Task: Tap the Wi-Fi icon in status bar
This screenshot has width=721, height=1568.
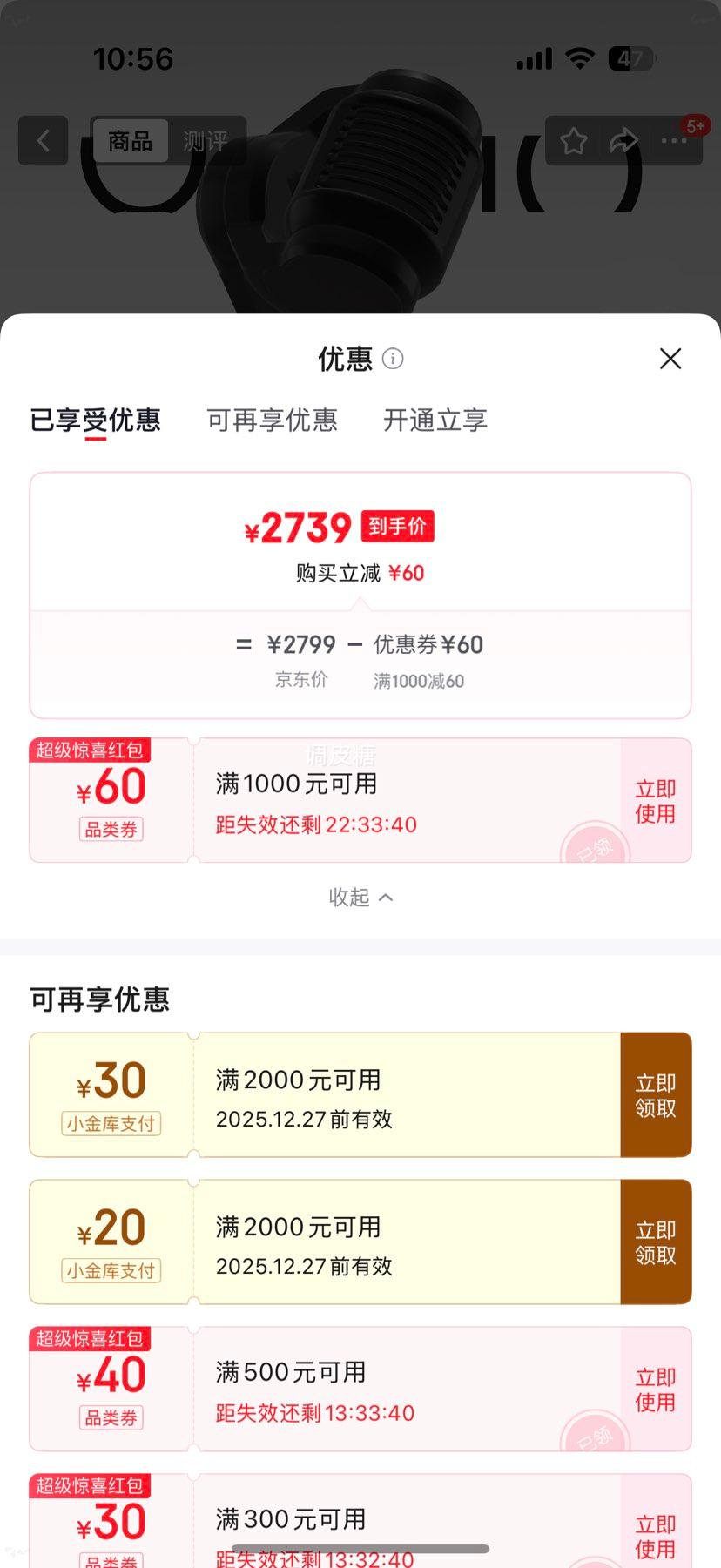Action: tap(580, 57)
